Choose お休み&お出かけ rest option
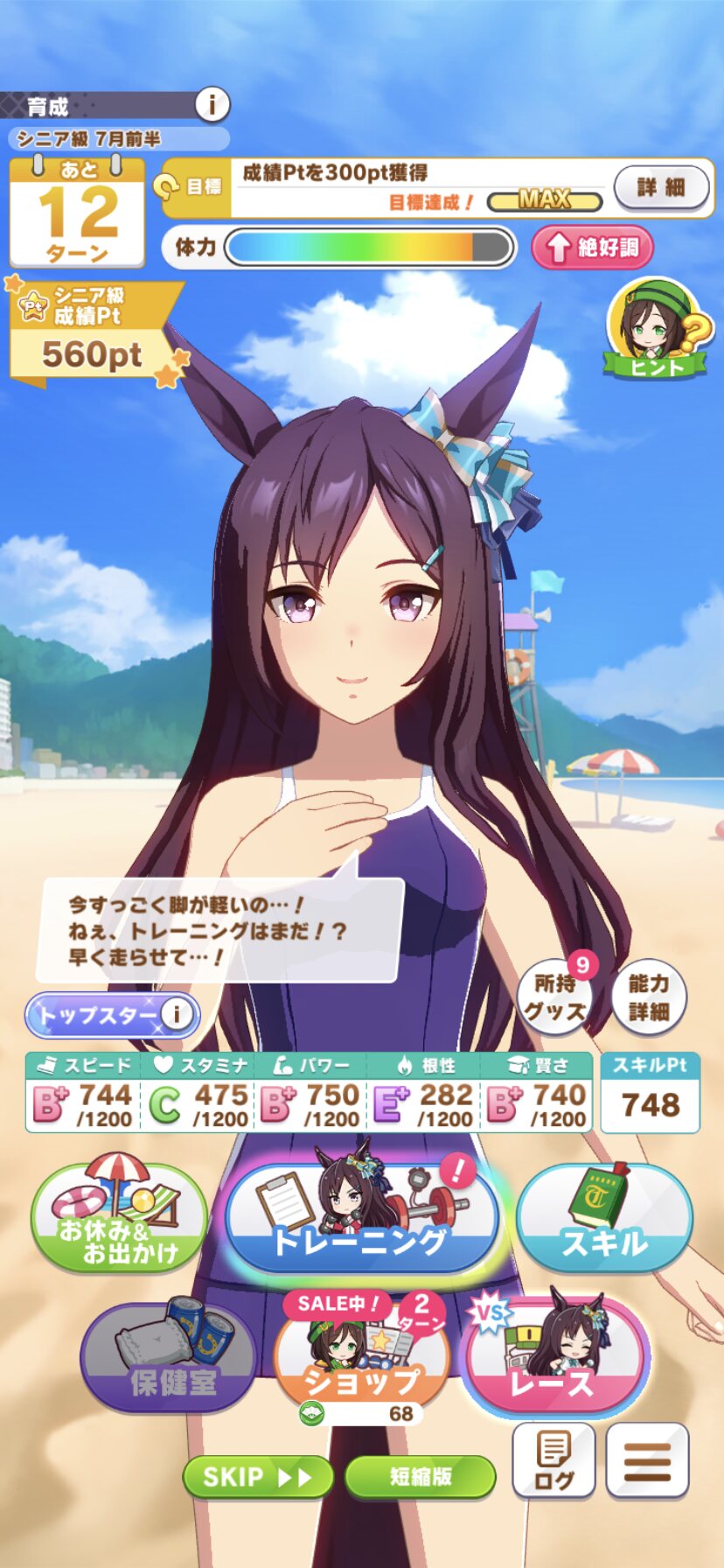This screenshot has width=724, height=1568. [x=119, y=1214]
